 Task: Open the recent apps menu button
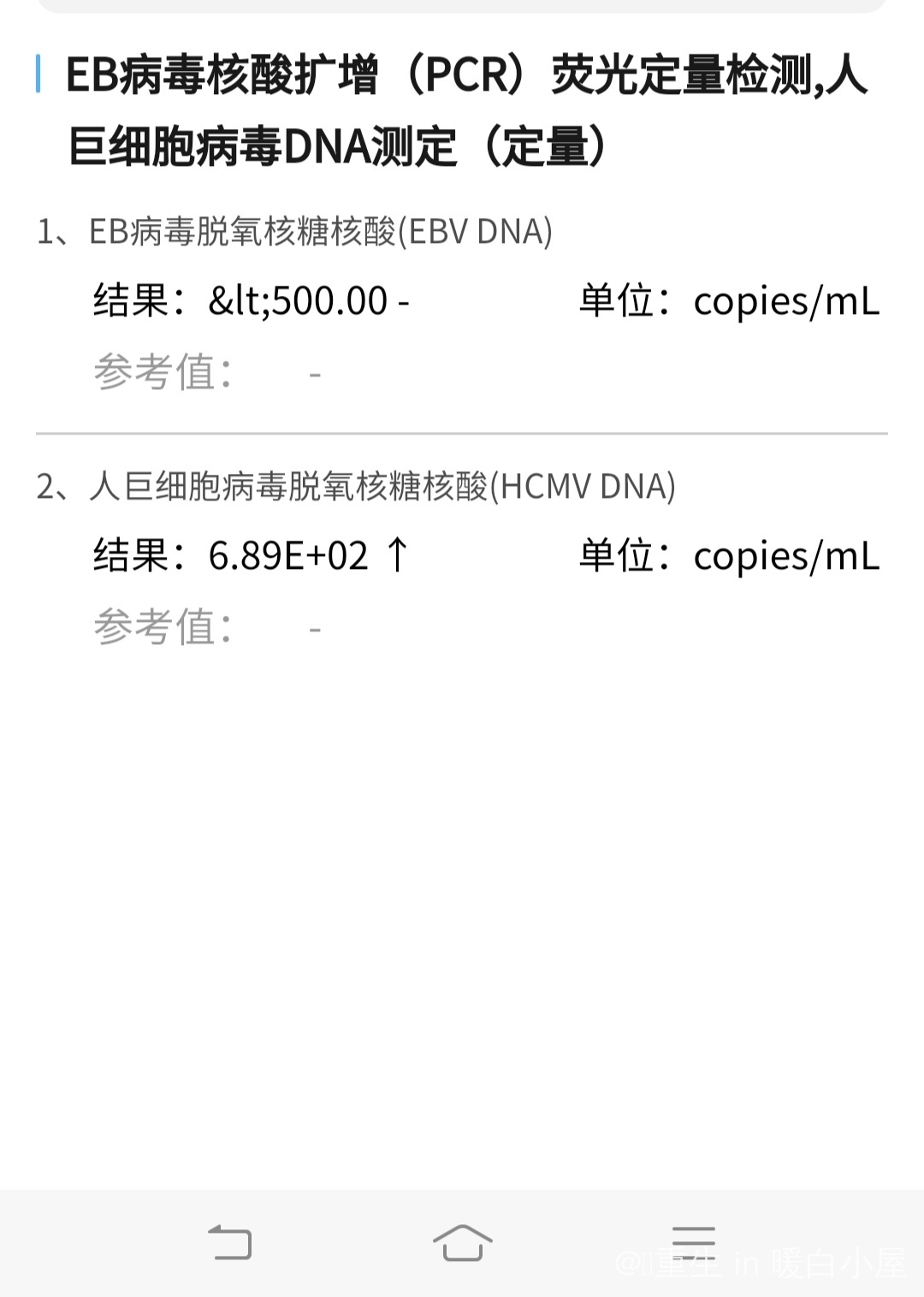pos(693,1242)
